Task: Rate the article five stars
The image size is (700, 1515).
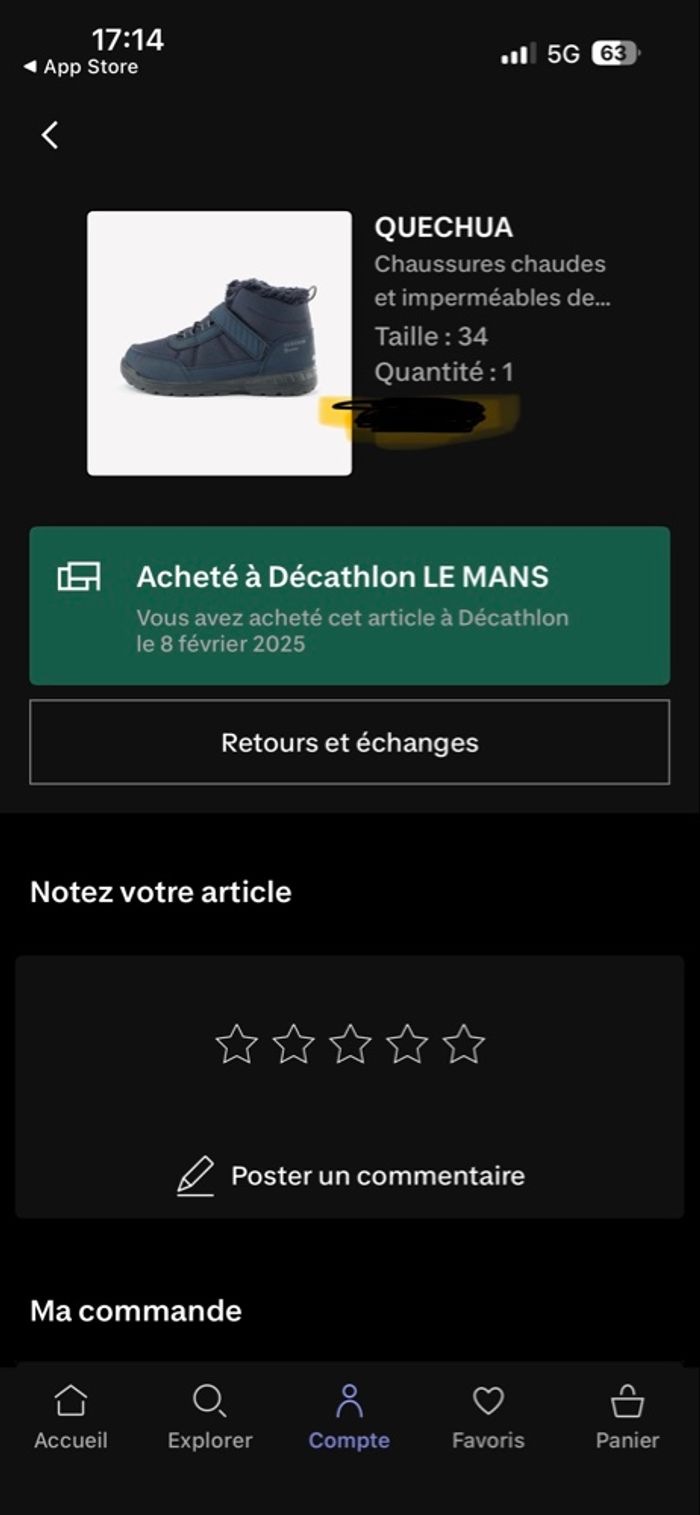Action: coord(464,1045)
